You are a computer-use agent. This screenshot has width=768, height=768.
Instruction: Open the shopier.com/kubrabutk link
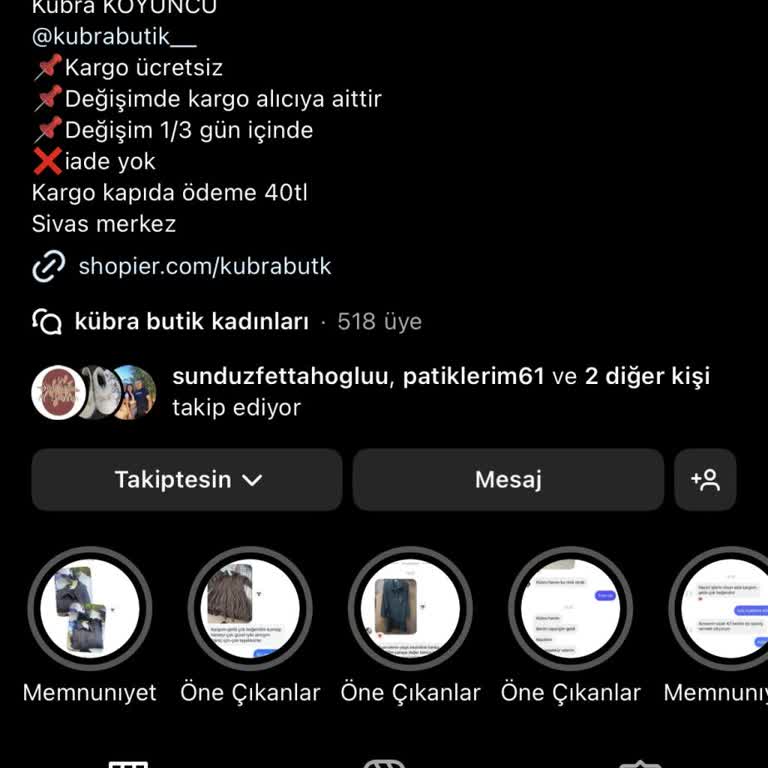[204, 267]
